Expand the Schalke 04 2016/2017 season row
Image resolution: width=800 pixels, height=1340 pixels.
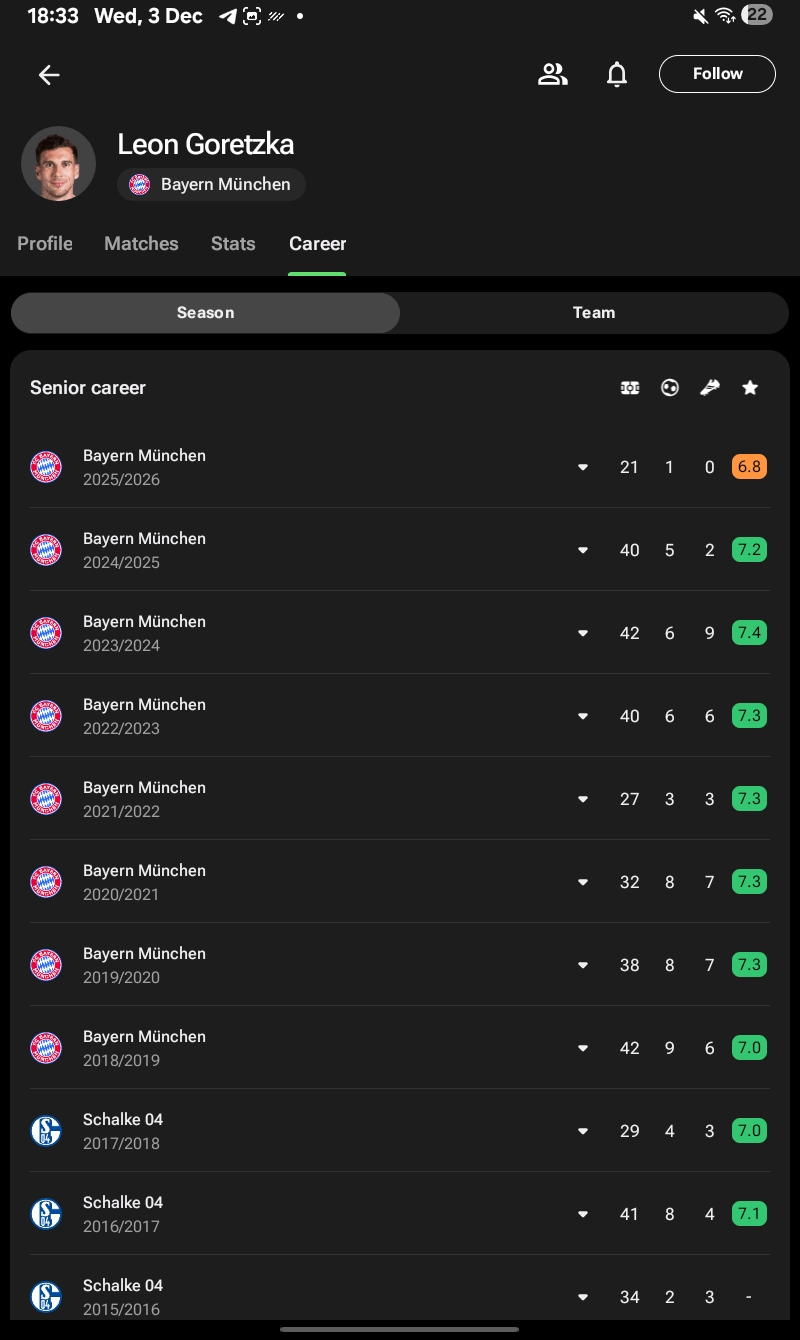[583, 1214]
